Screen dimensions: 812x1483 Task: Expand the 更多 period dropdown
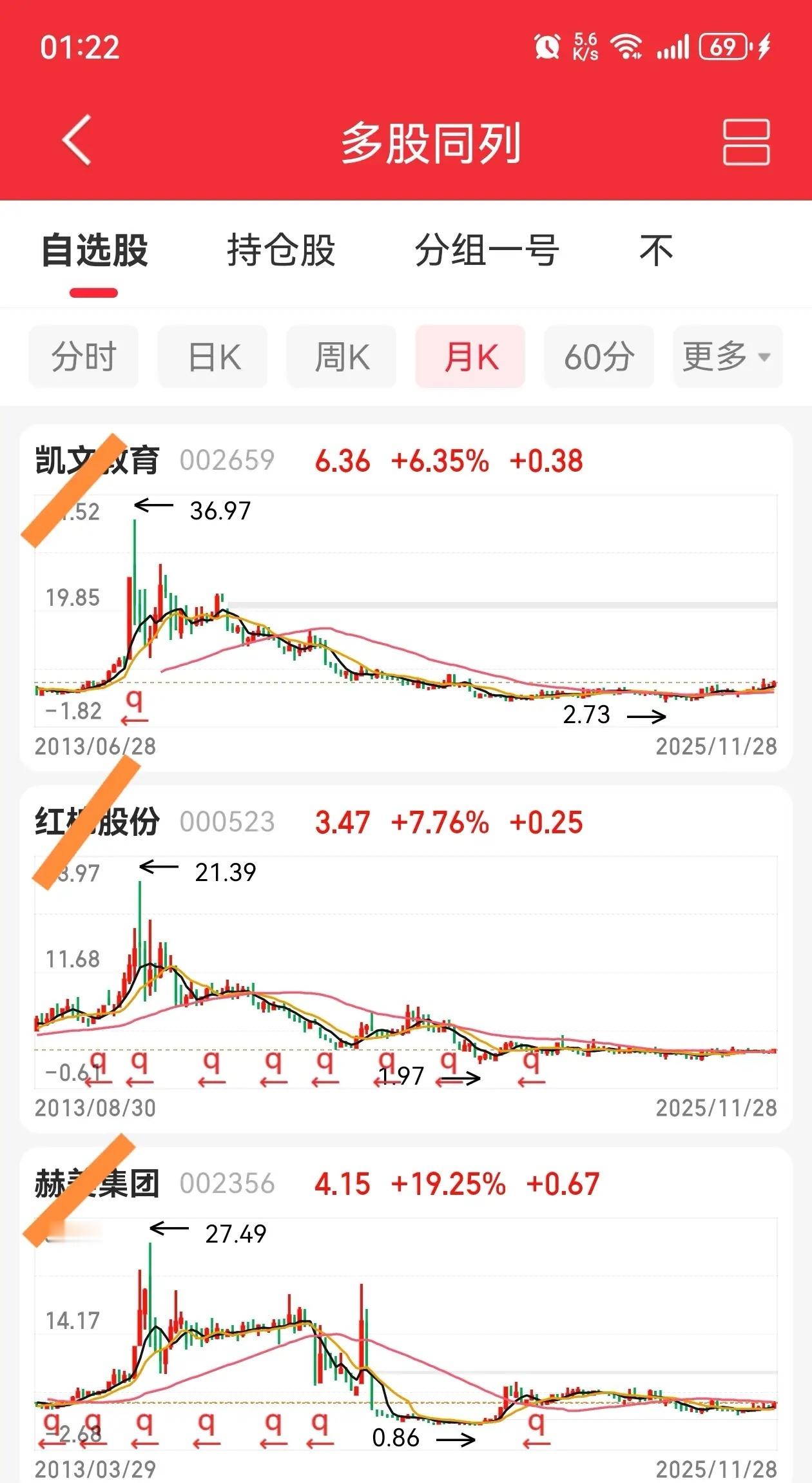(x=728, y=356)
